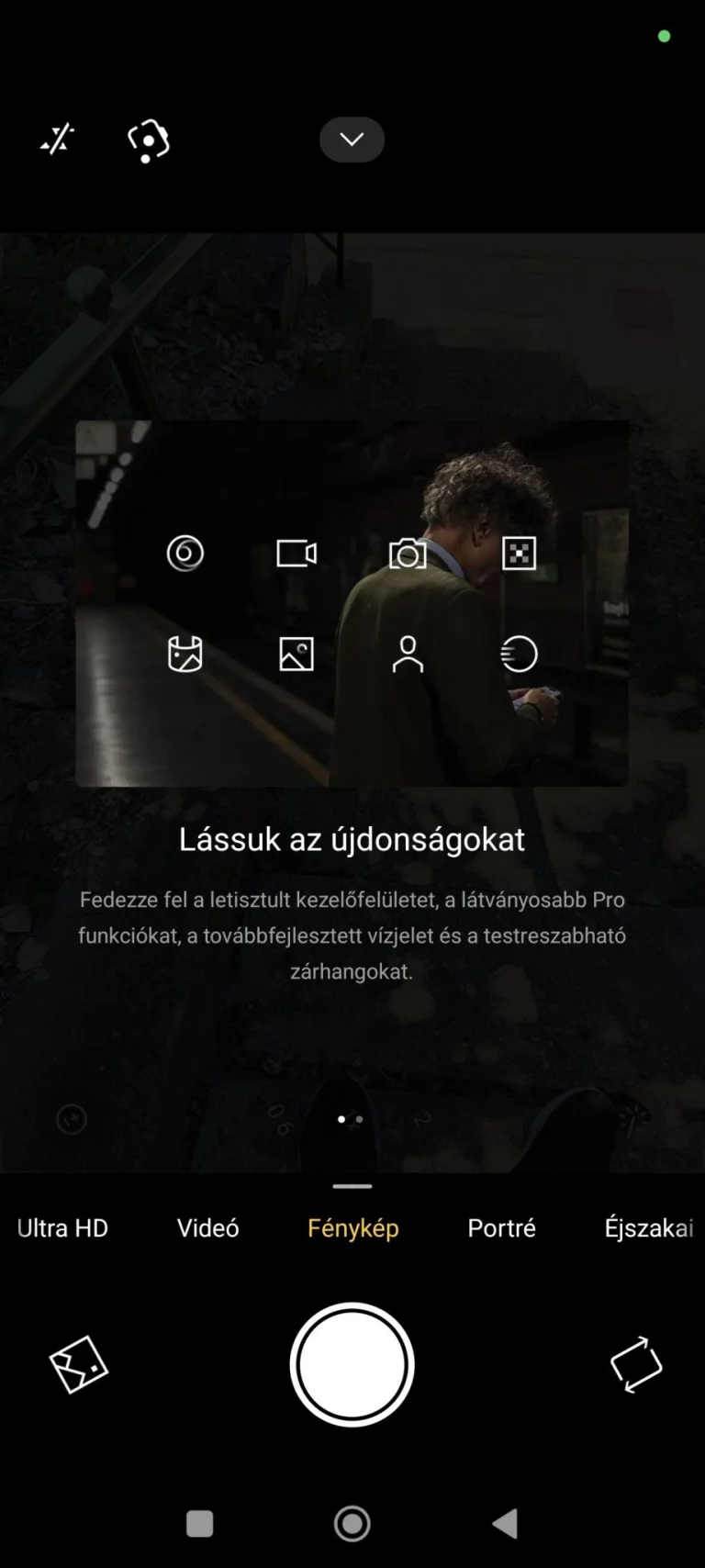Open the AI scene/focus tracking icon

[x=148, y=140]
